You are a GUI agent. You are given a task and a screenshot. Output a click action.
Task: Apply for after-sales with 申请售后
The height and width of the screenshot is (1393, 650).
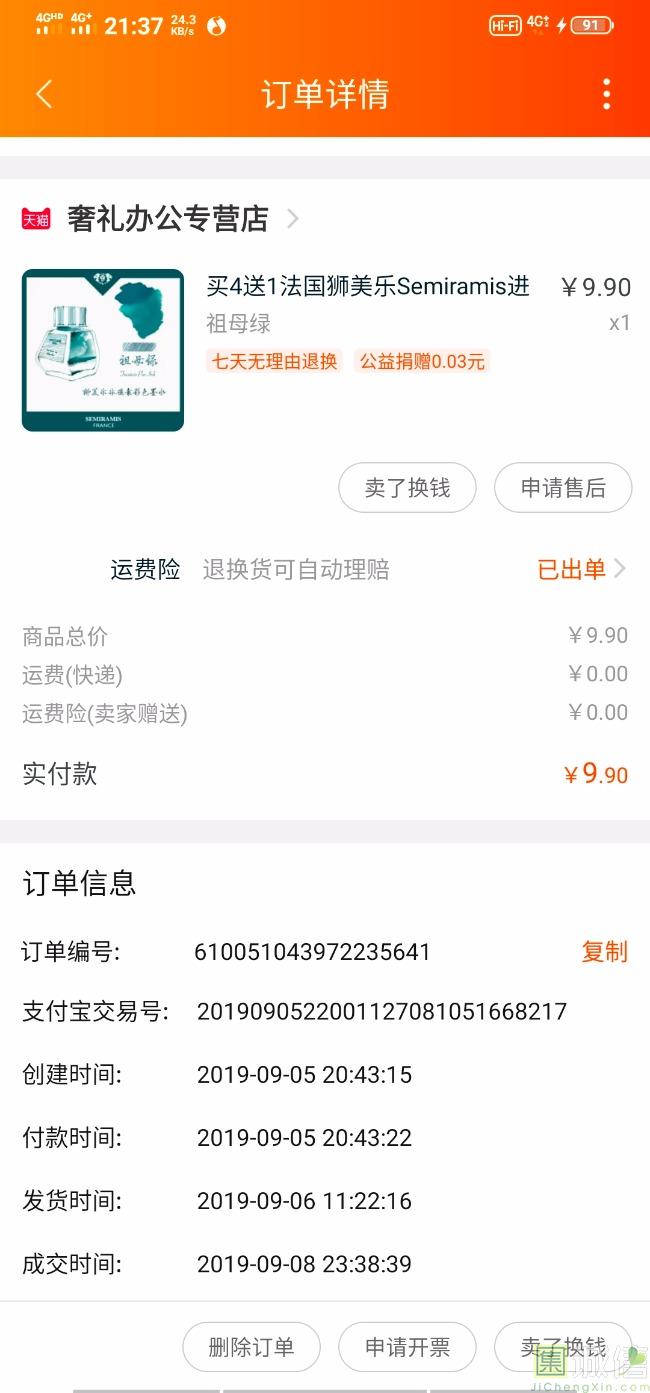[563, 488]
